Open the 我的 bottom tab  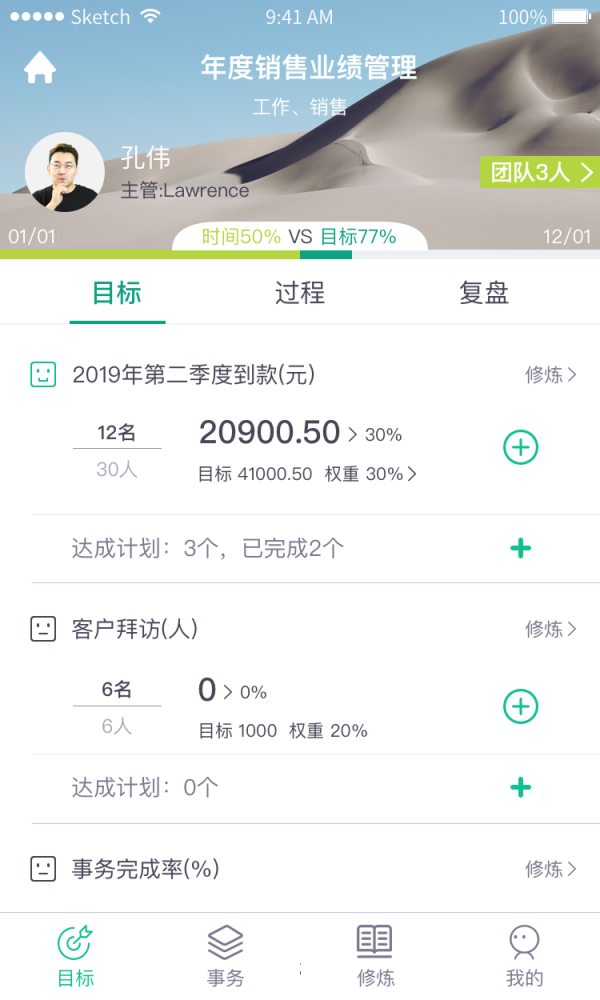pyautogui.click(x=524, y=956)
